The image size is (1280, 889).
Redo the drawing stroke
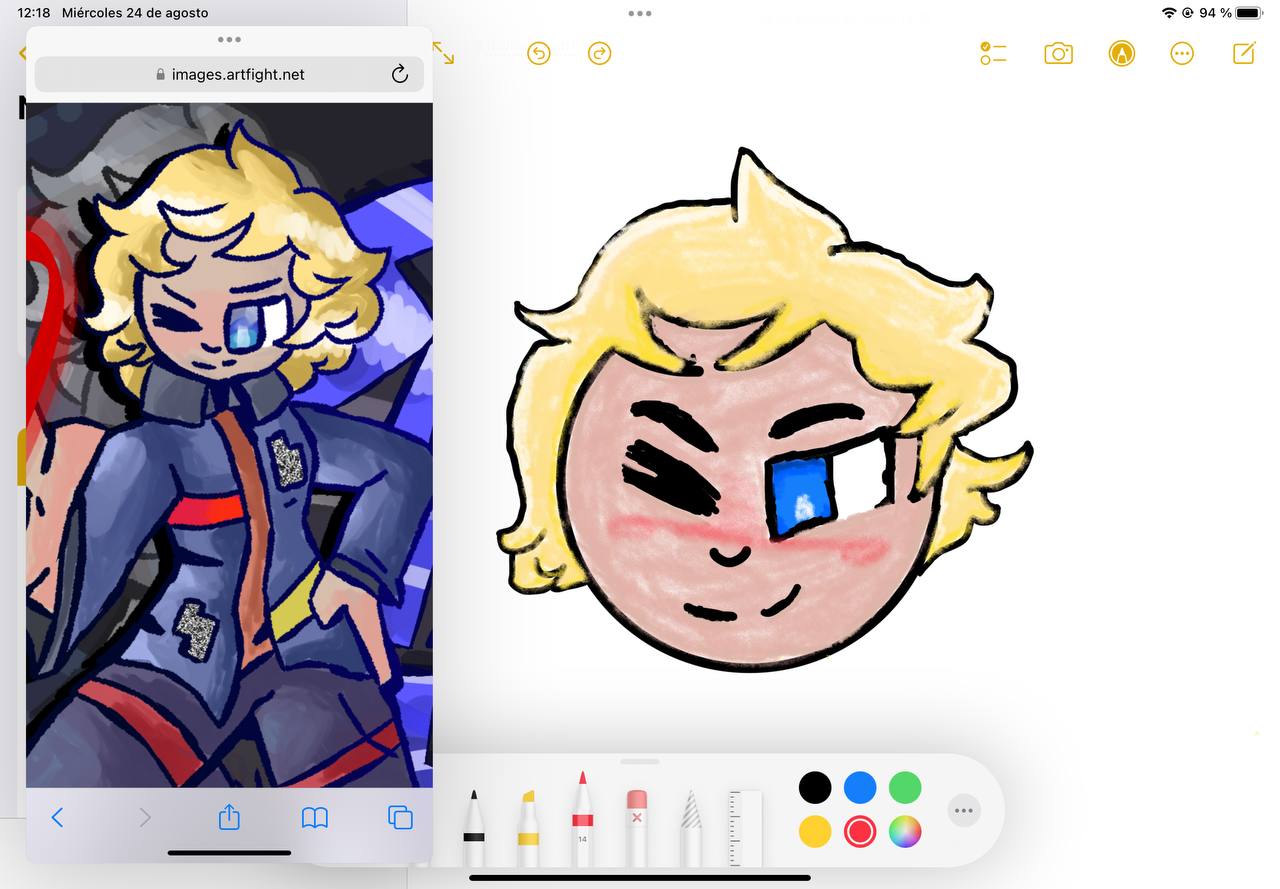(x=599, y=54)
